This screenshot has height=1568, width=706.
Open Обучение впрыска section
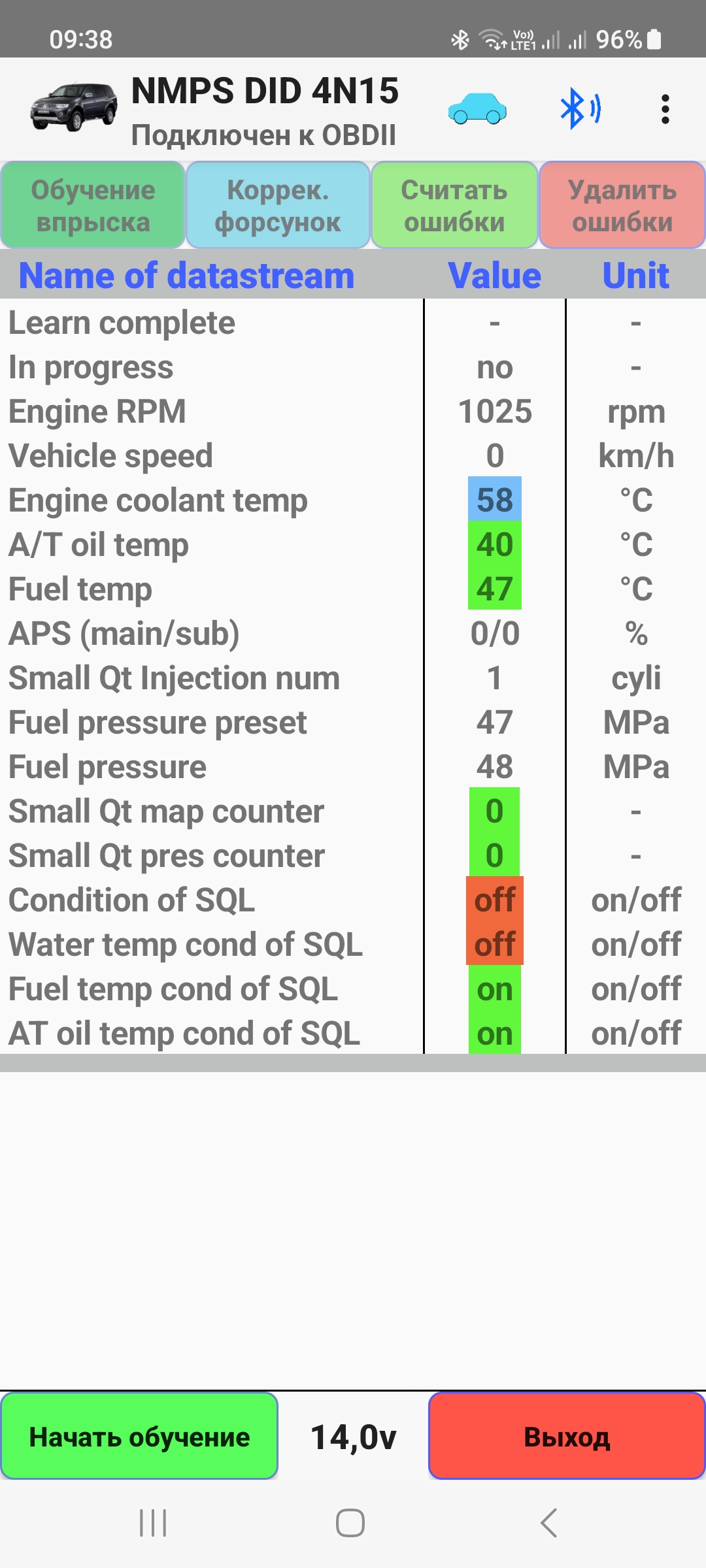click(93, 206)
